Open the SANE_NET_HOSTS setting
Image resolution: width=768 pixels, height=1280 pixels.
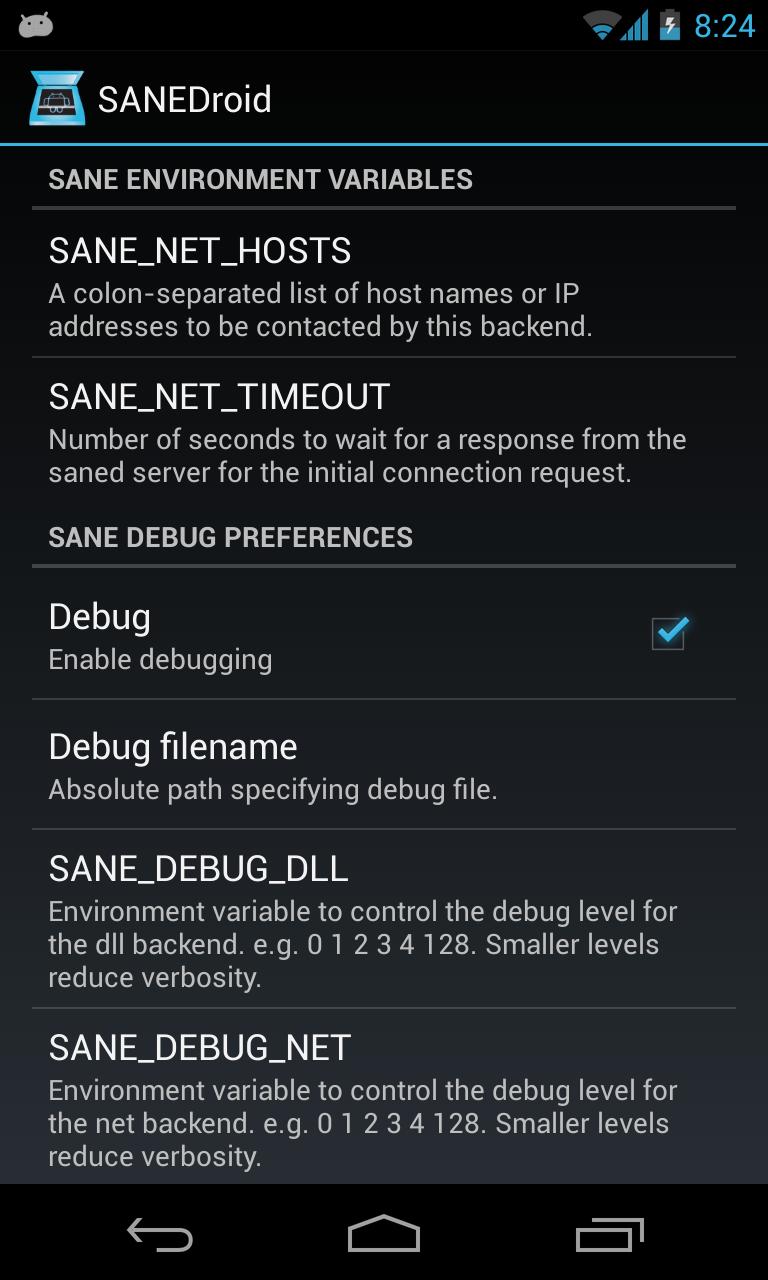384,284
